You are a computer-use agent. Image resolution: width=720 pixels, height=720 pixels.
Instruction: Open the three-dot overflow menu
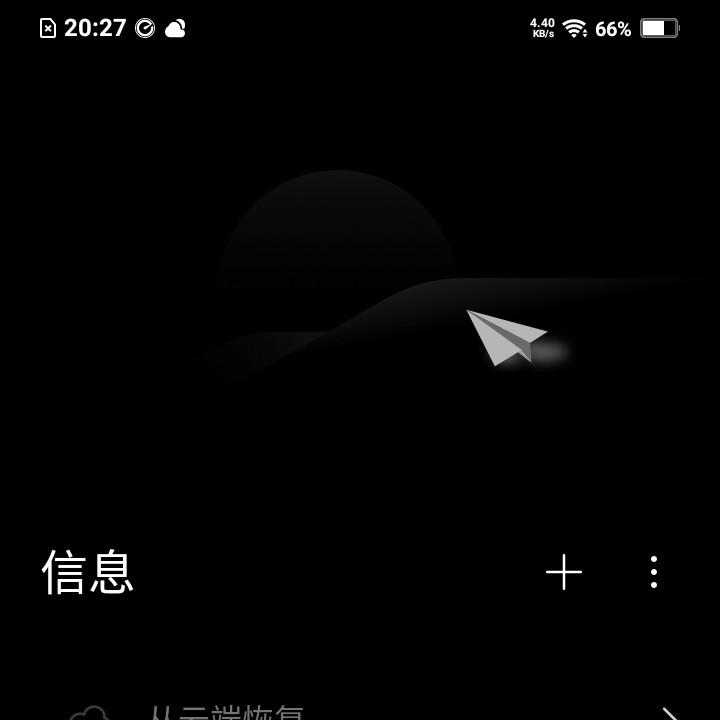(x=653, y=572)
